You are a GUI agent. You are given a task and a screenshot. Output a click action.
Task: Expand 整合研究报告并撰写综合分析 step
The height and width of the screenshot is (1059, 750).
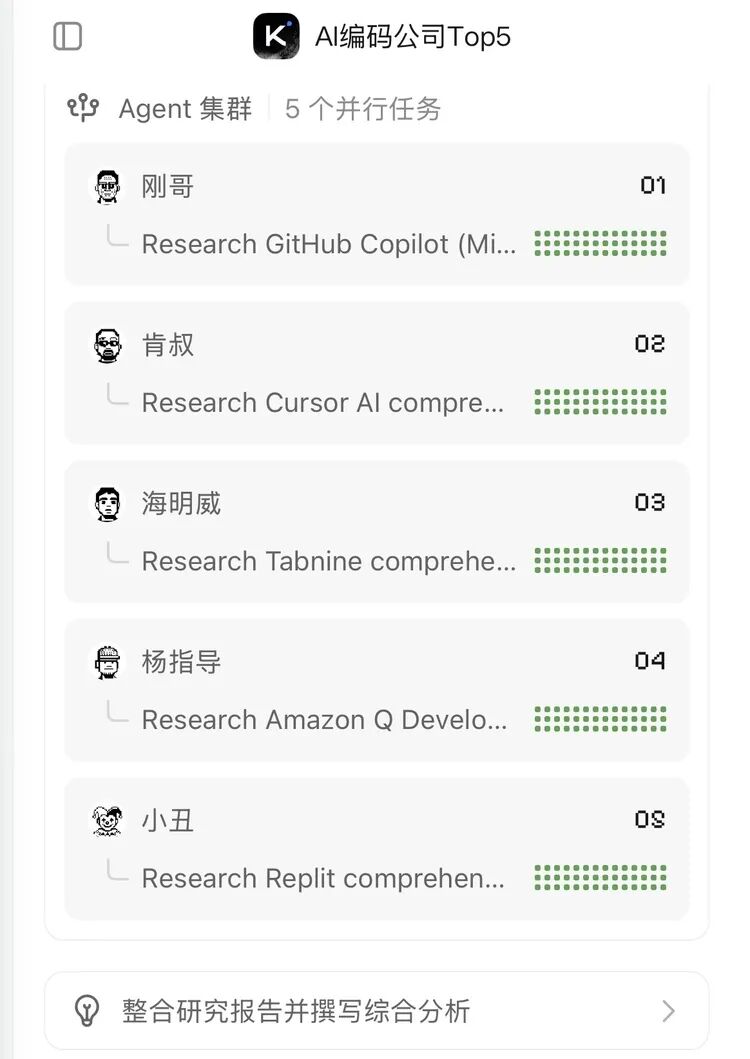376,1011
